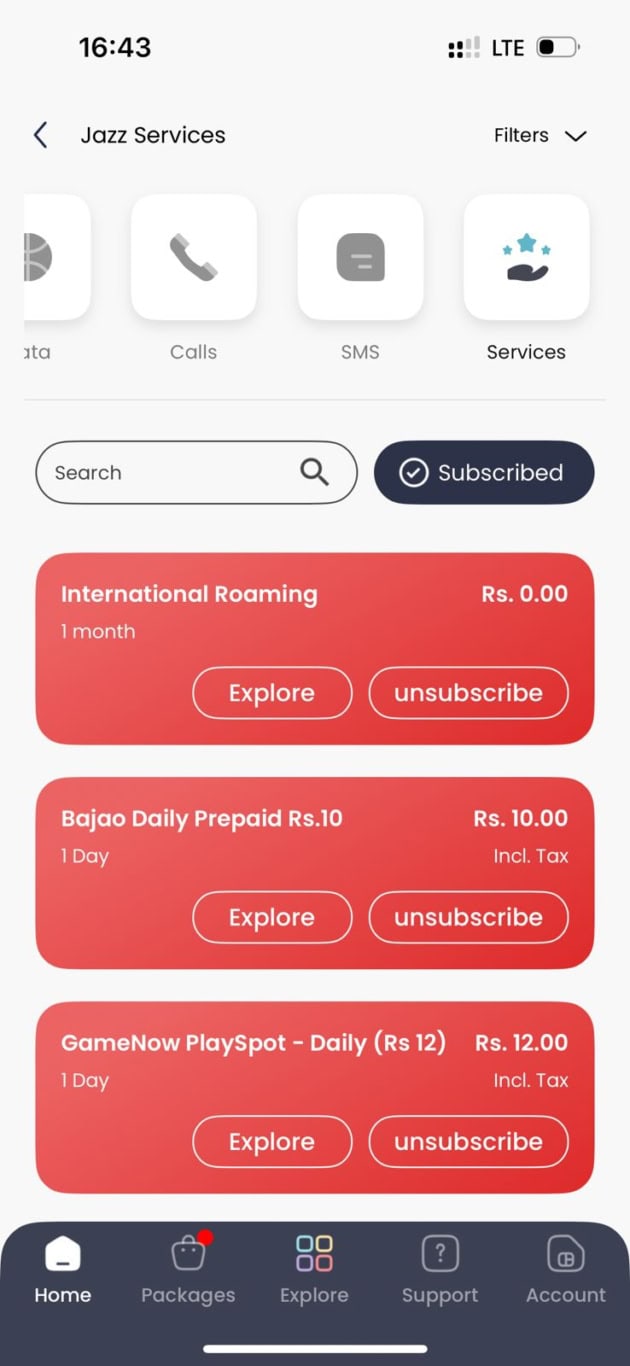Image resolution: width=630 pixels, height=1366 pixels.
Task: Unsubscribe from Bajao Daily Prepaid Rs.10
Action: point(468,917)
